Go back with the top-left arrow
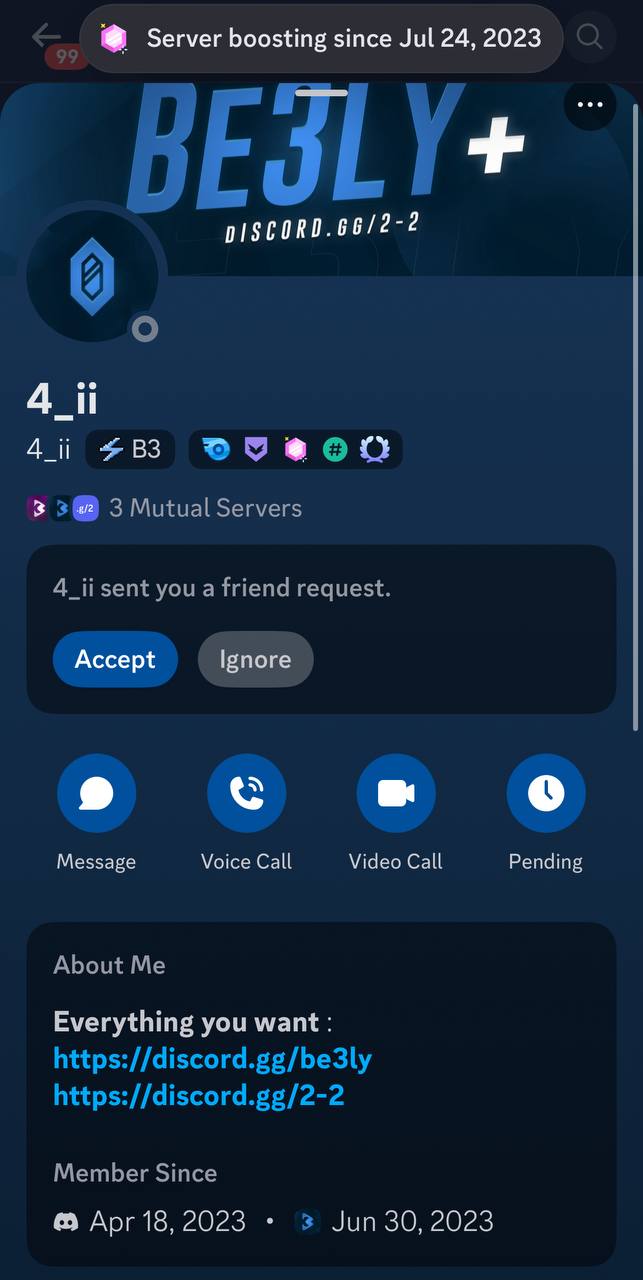The height and width of the screenshot is (1280, 643). [x=46, y=37]
